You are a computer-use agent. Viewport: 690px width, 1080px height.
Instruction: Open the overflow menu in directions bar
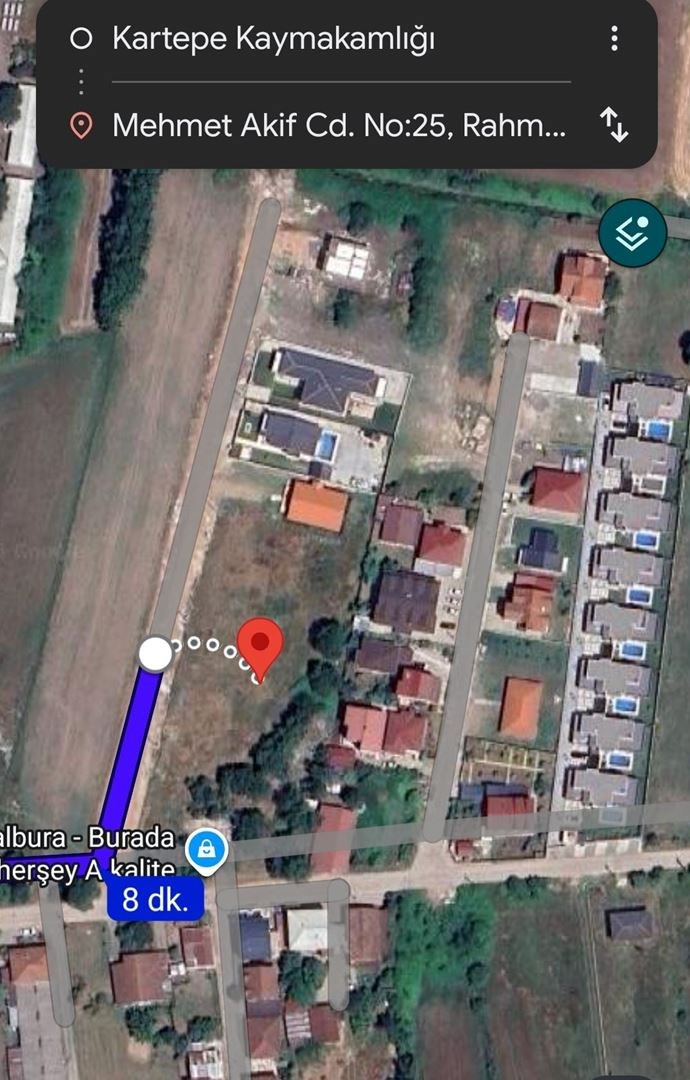[614, 39]
